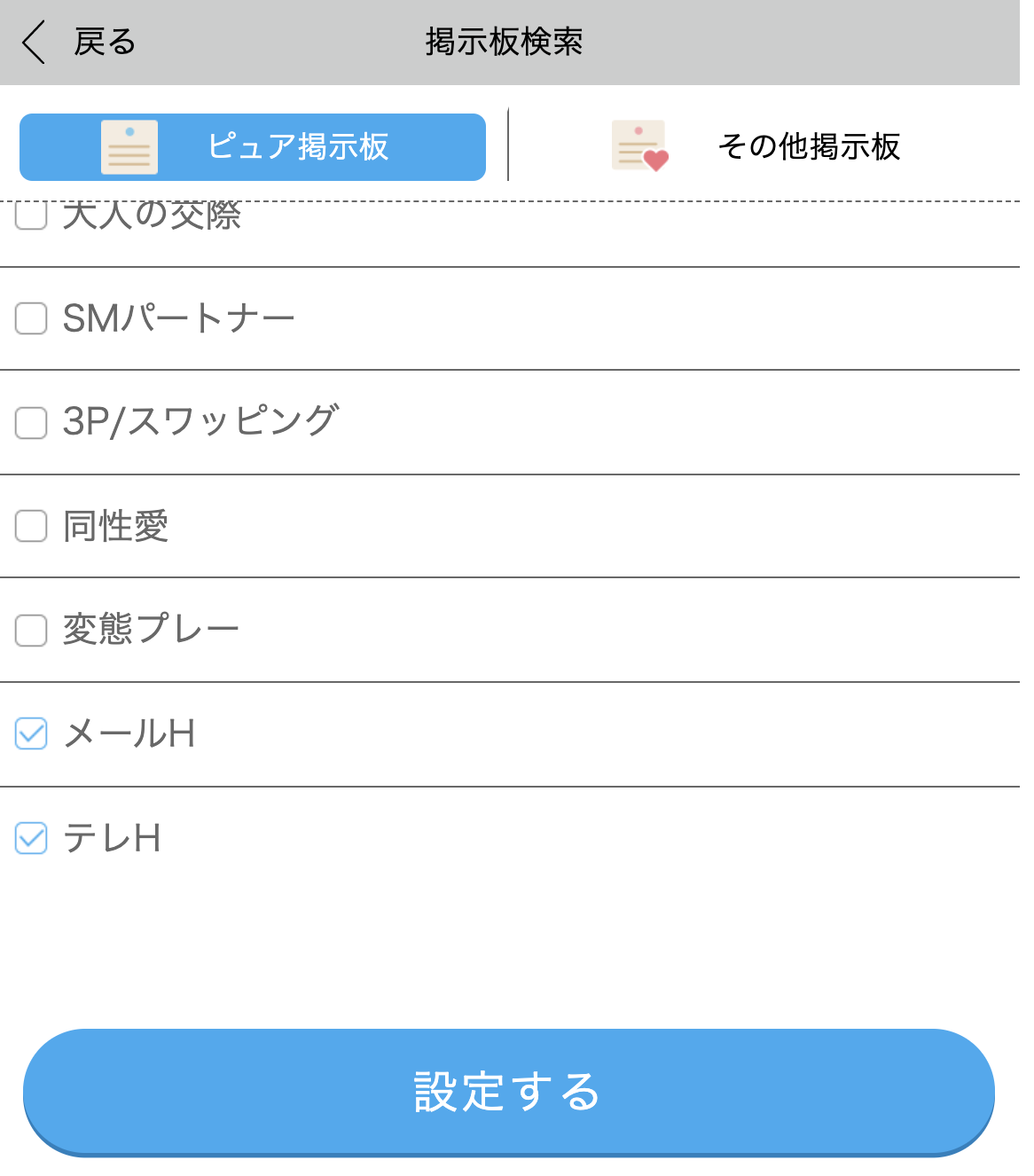Uncheck the メールH checkbox

(x=31, y=733)
